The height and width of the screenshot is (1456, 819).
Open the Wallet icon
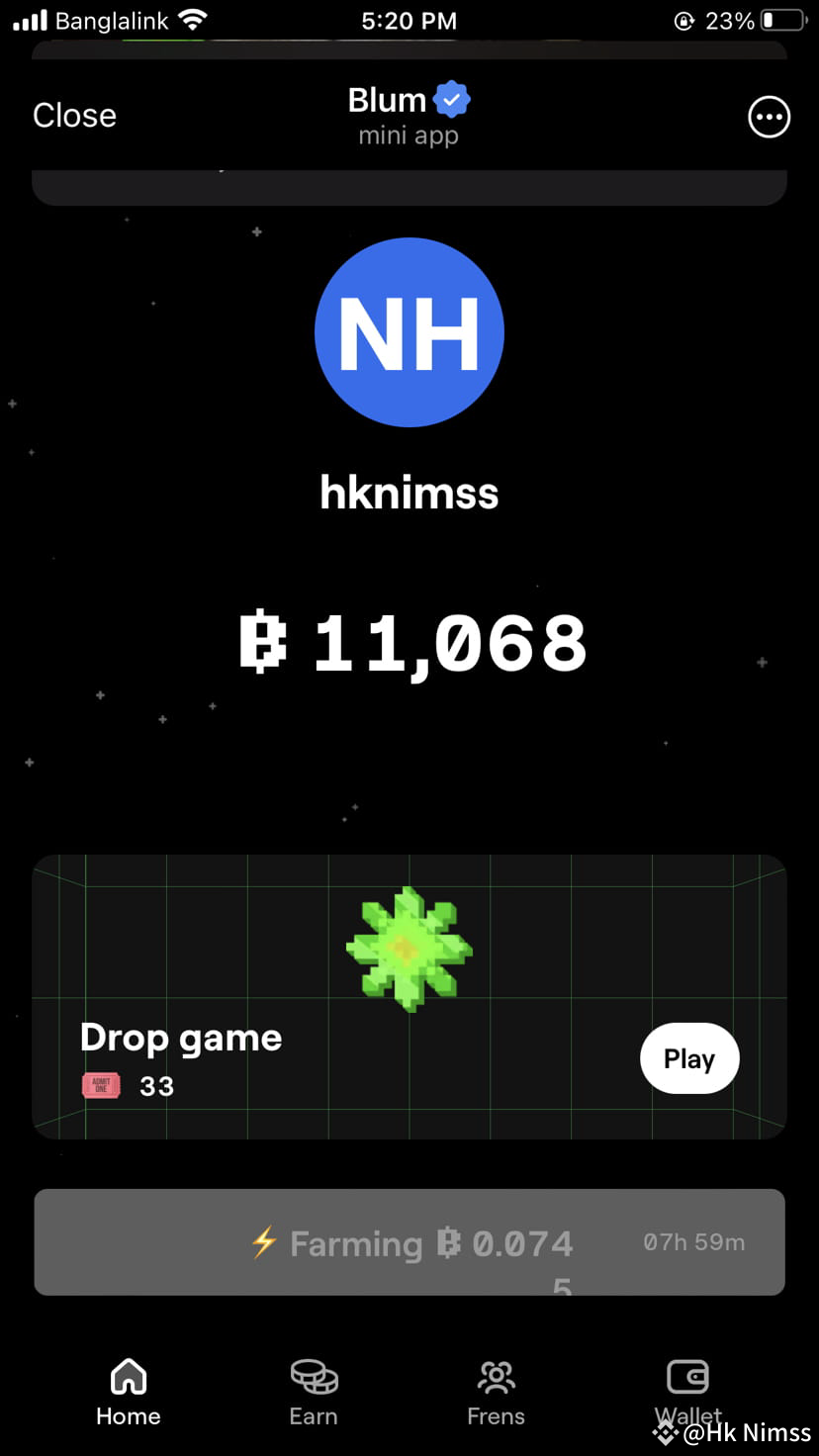click(x=686, y=1375)
